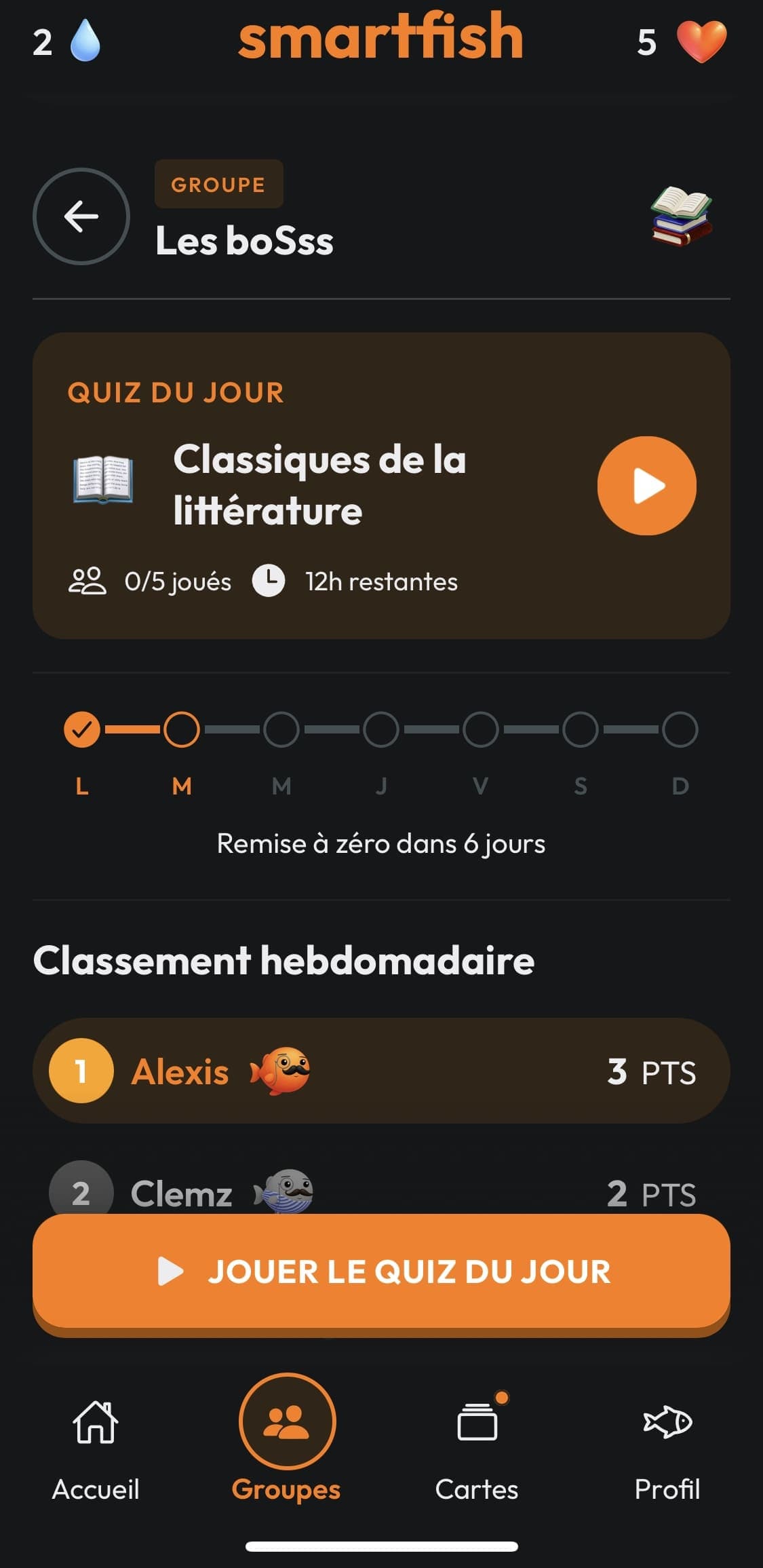This screenshot has width=763, height=1568.
Task: Tap Jouer le quiz du jour
Action: [381, 1271]
